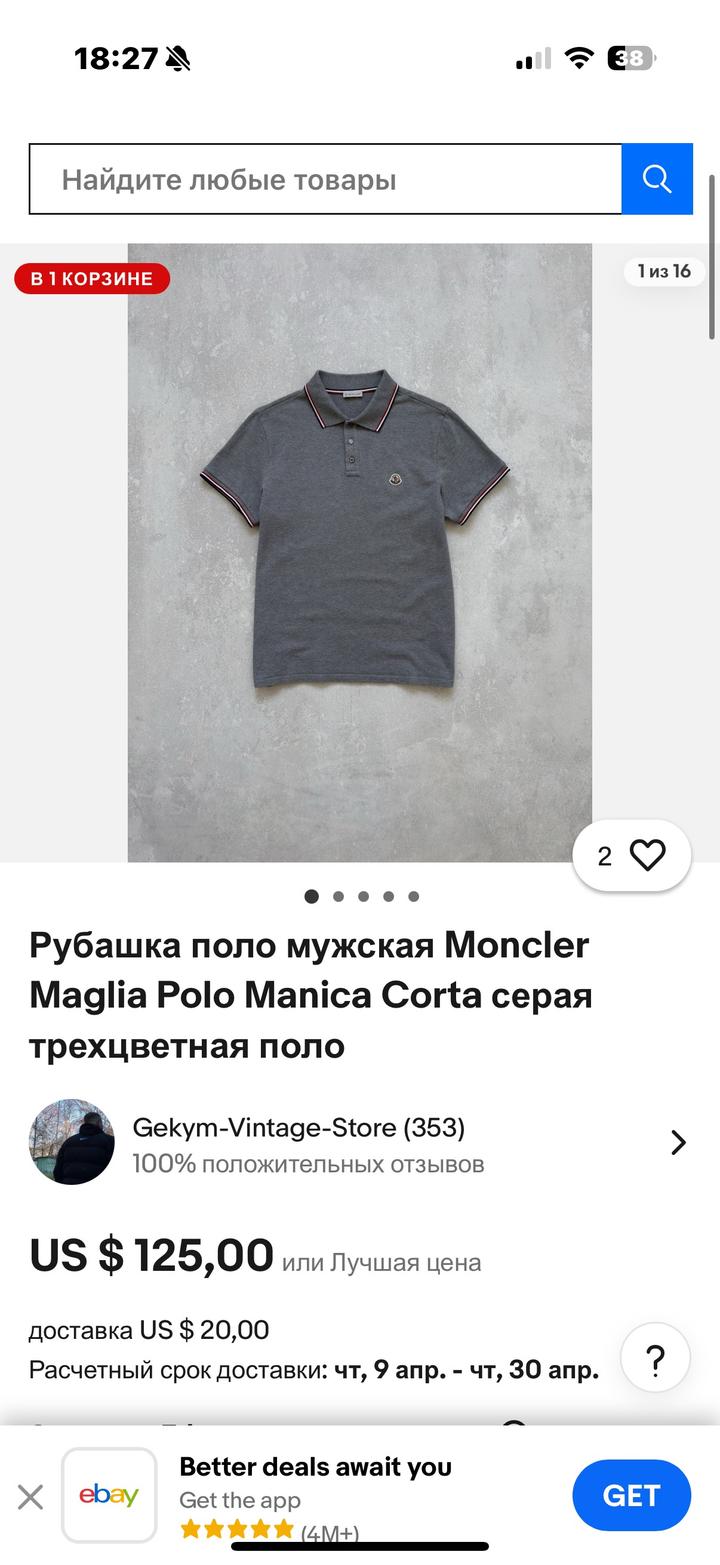The width and height of the screenshot is (720, 1565).
Task: Dismiss the eBay app banner
Action: click(x=31, y=1496)
